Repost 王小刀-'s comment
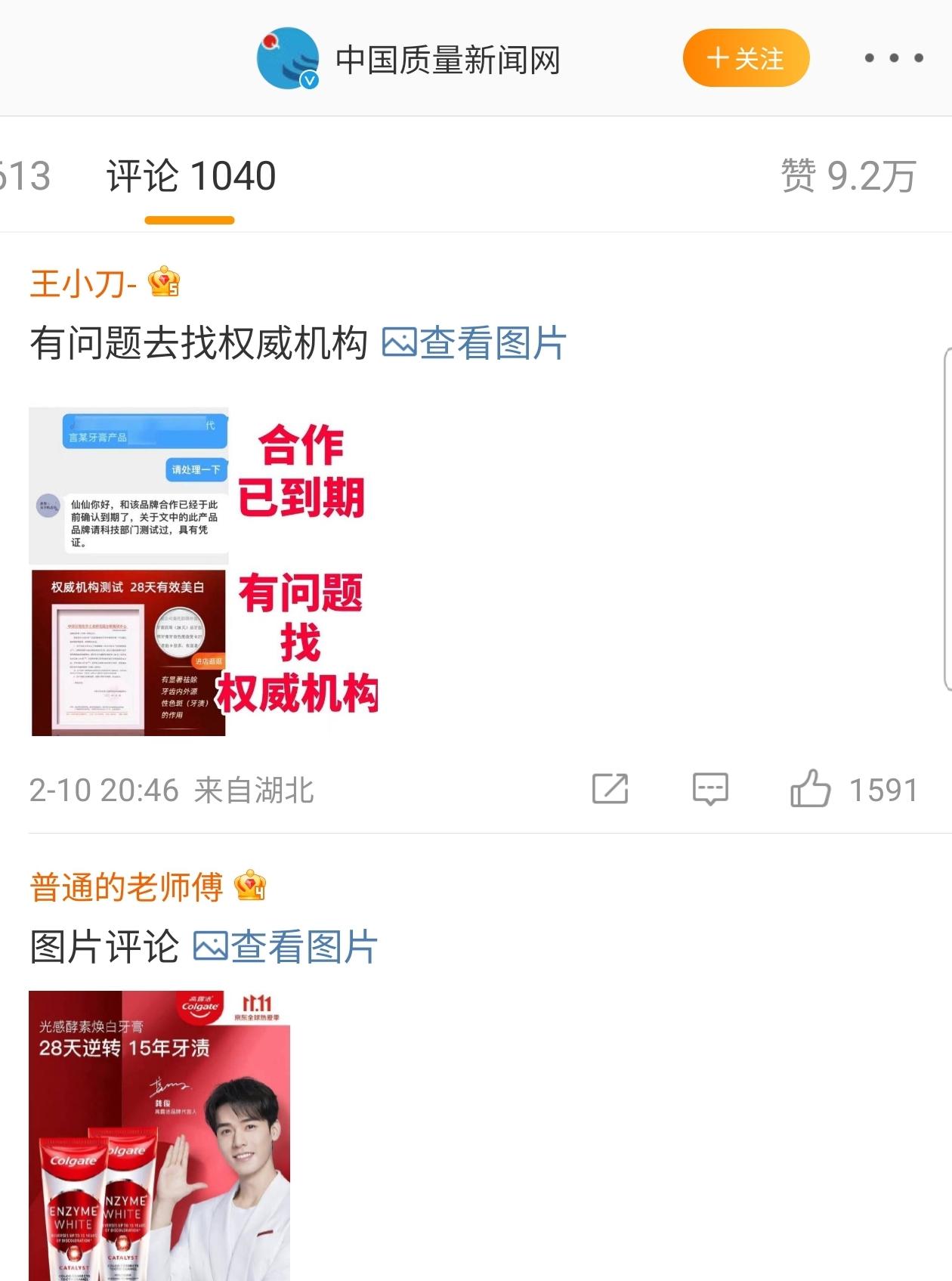The image size is (952, 1281). 610,789
